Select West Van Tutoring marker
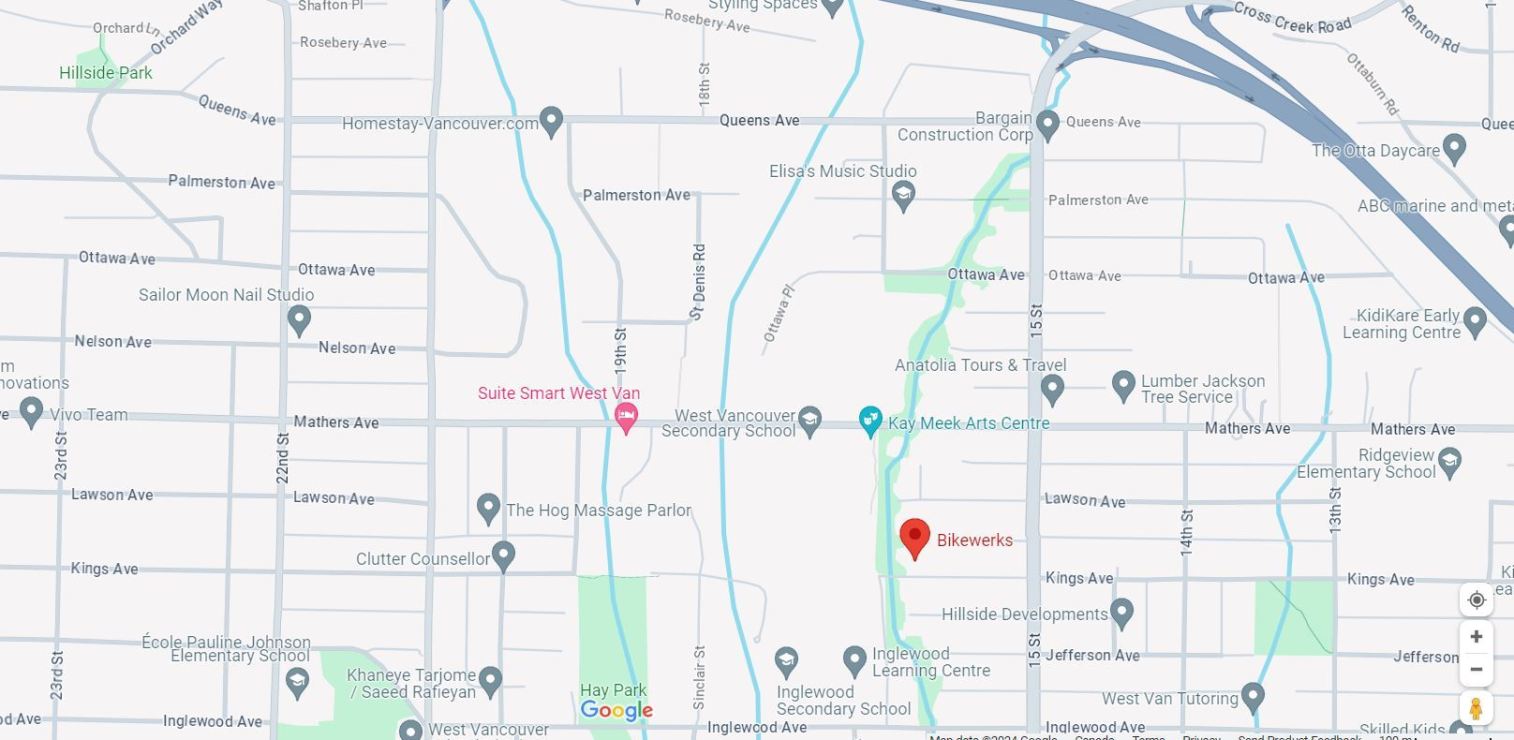Screen dimensions: 1514x740 tap(1253, 695)
